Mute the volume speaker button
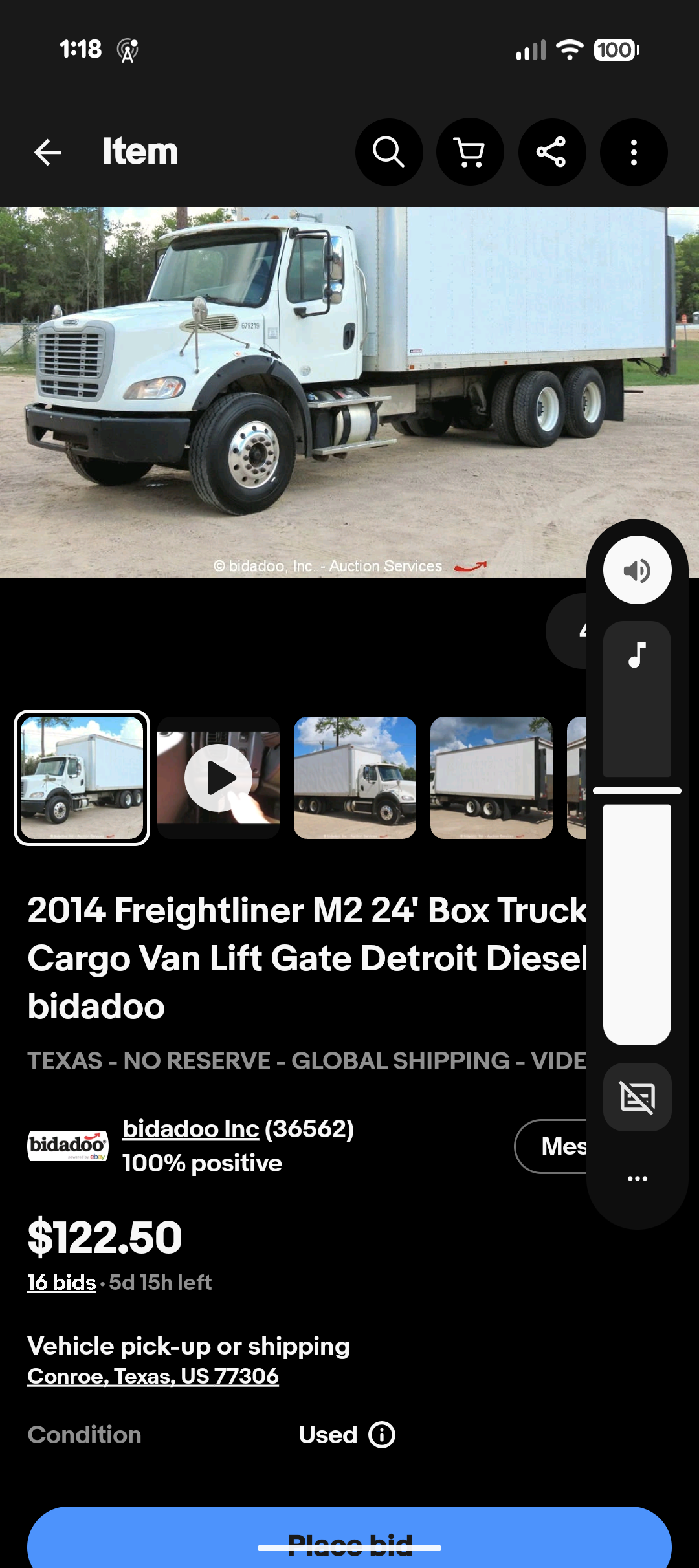Viewport: 699px width, 1568px height. (637, 570)
